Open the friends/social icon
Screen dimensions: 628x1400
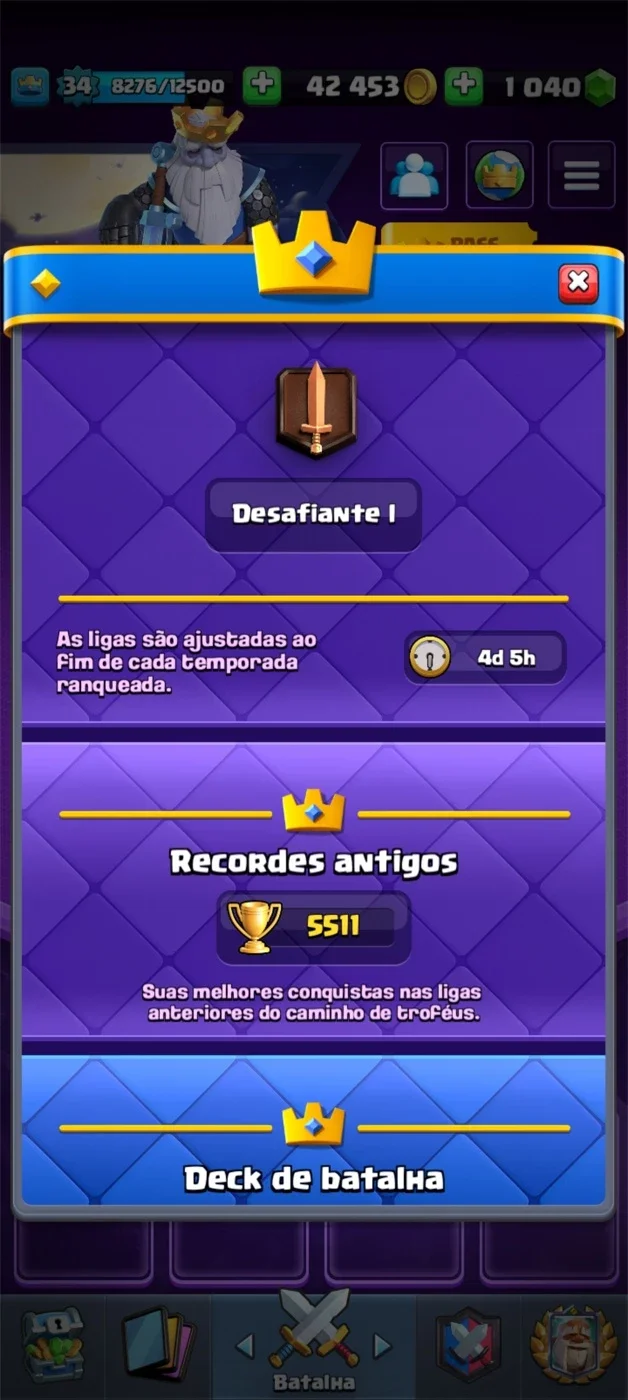point(414,175)
